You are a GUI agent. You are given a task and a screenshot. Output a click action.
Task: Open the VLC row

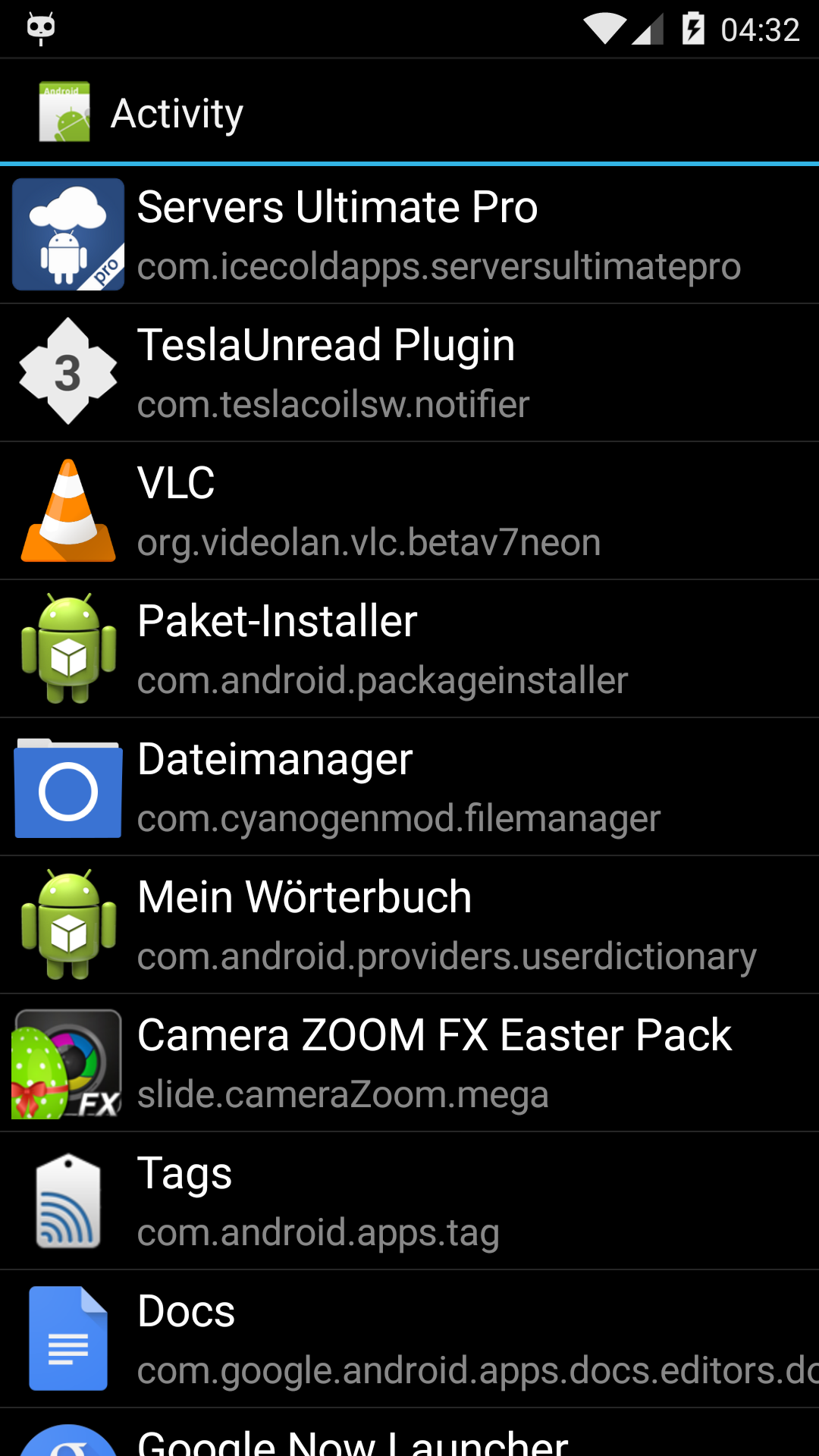[409, 510]
